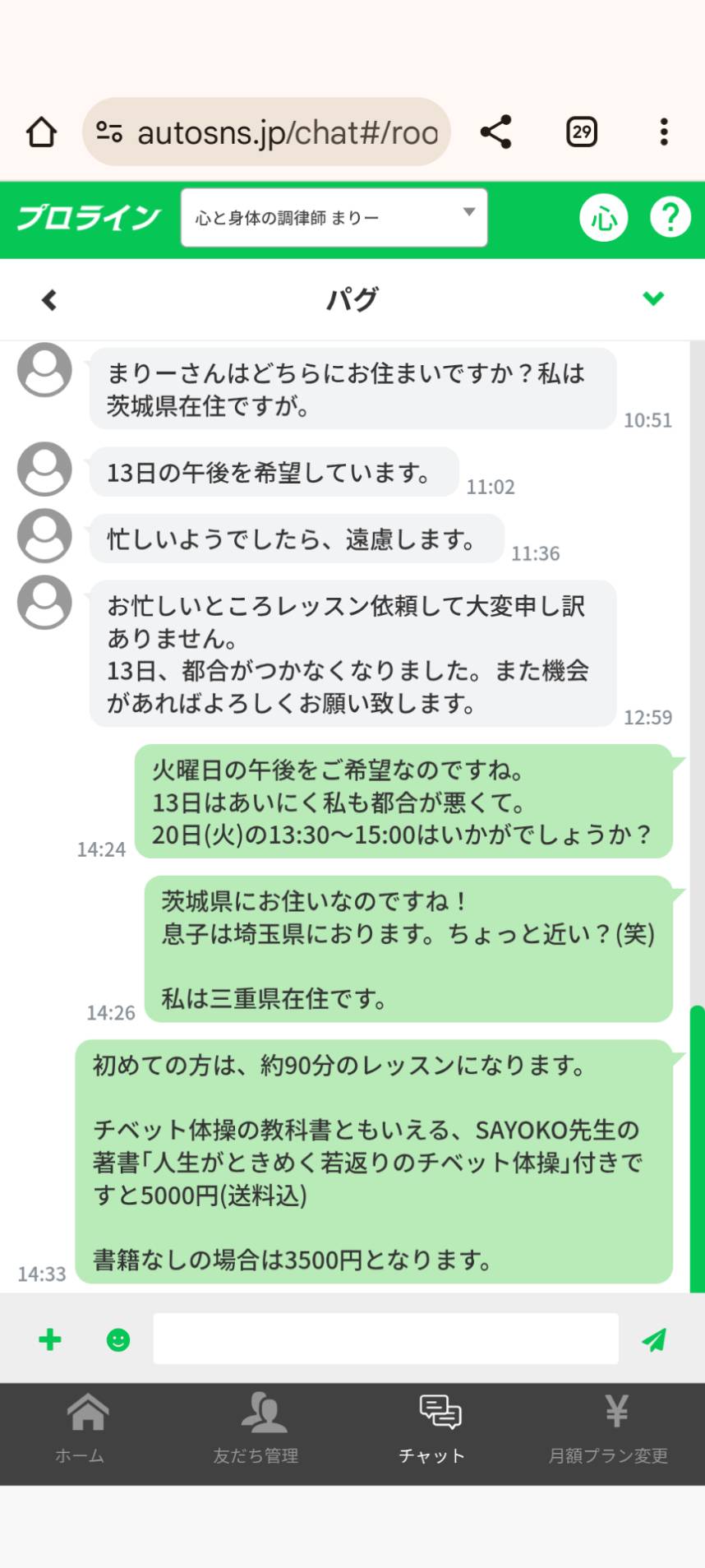Send the message with the paper plane
The height and width of the screenshot is (1568, 705).
pos(654,1339)
